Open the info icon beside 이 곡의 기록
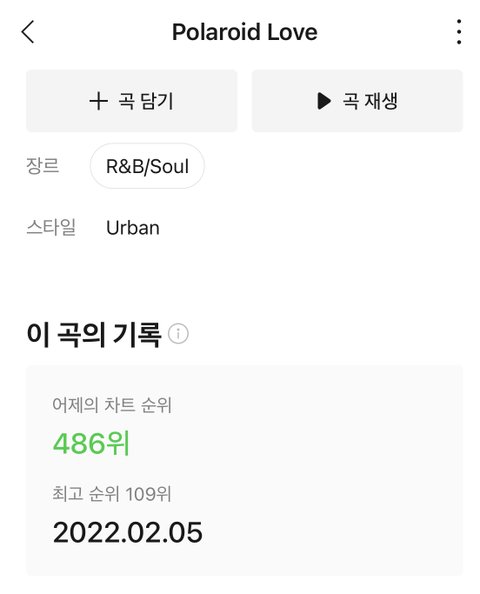This screenshot has height=594, width=480. tap(178, 334)
